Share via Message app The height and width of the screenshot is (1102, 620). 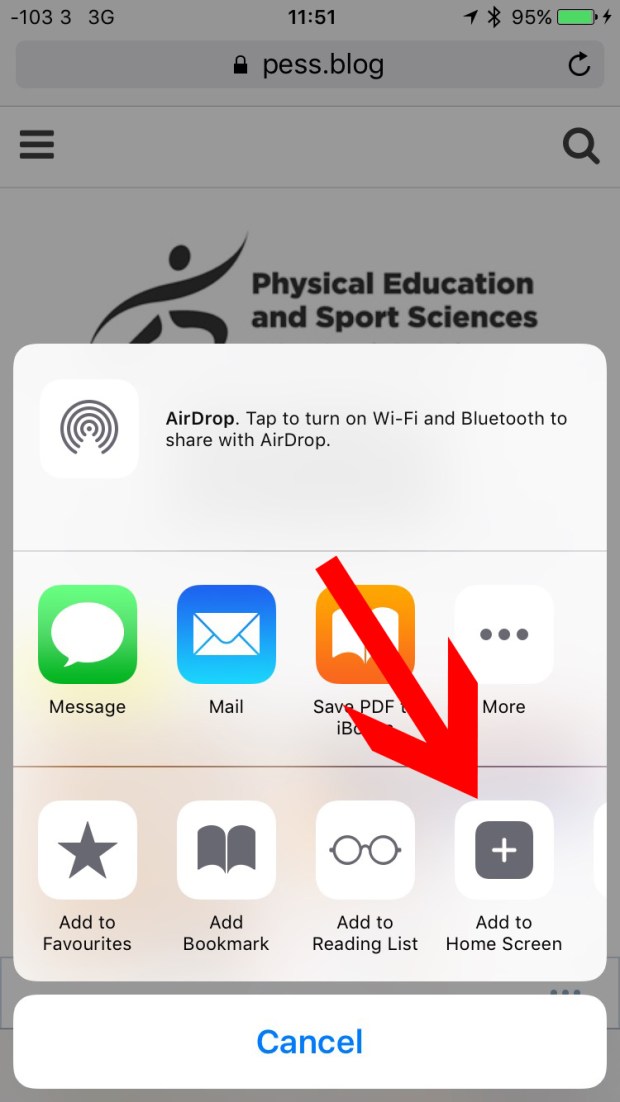click(x=87, y=634)
